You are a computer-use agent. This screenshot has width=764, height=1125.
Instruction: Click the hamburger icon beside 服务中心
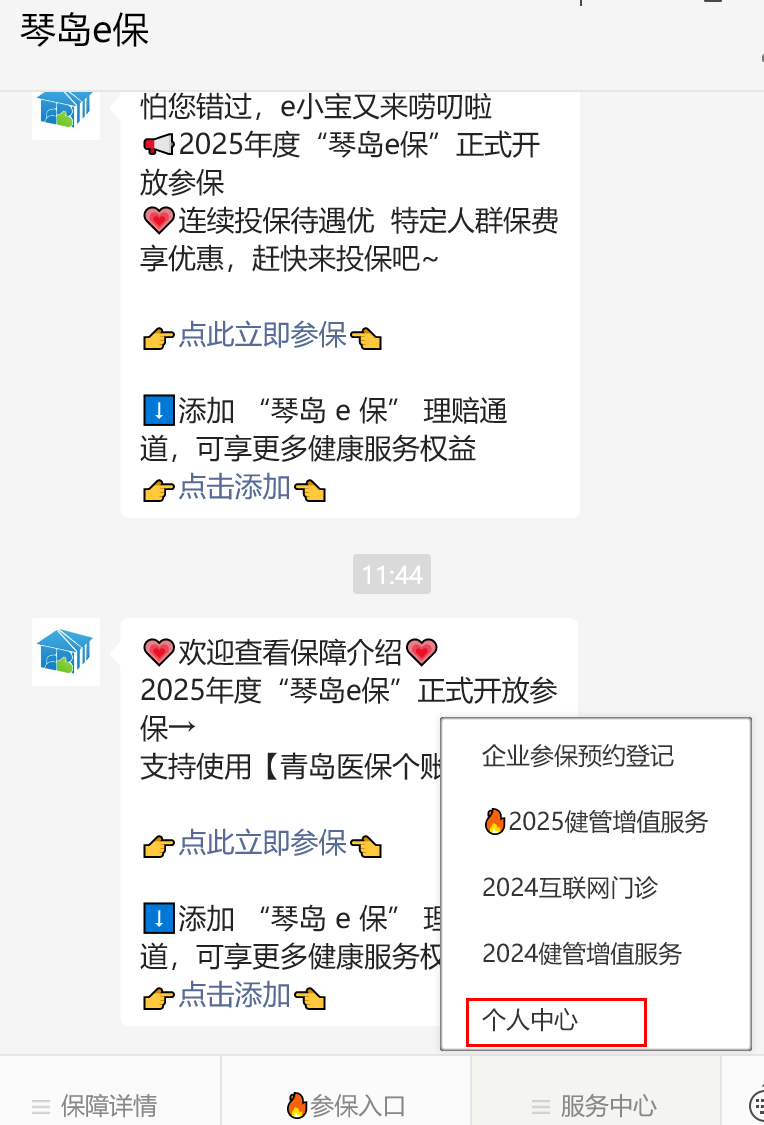(539, 1106)
